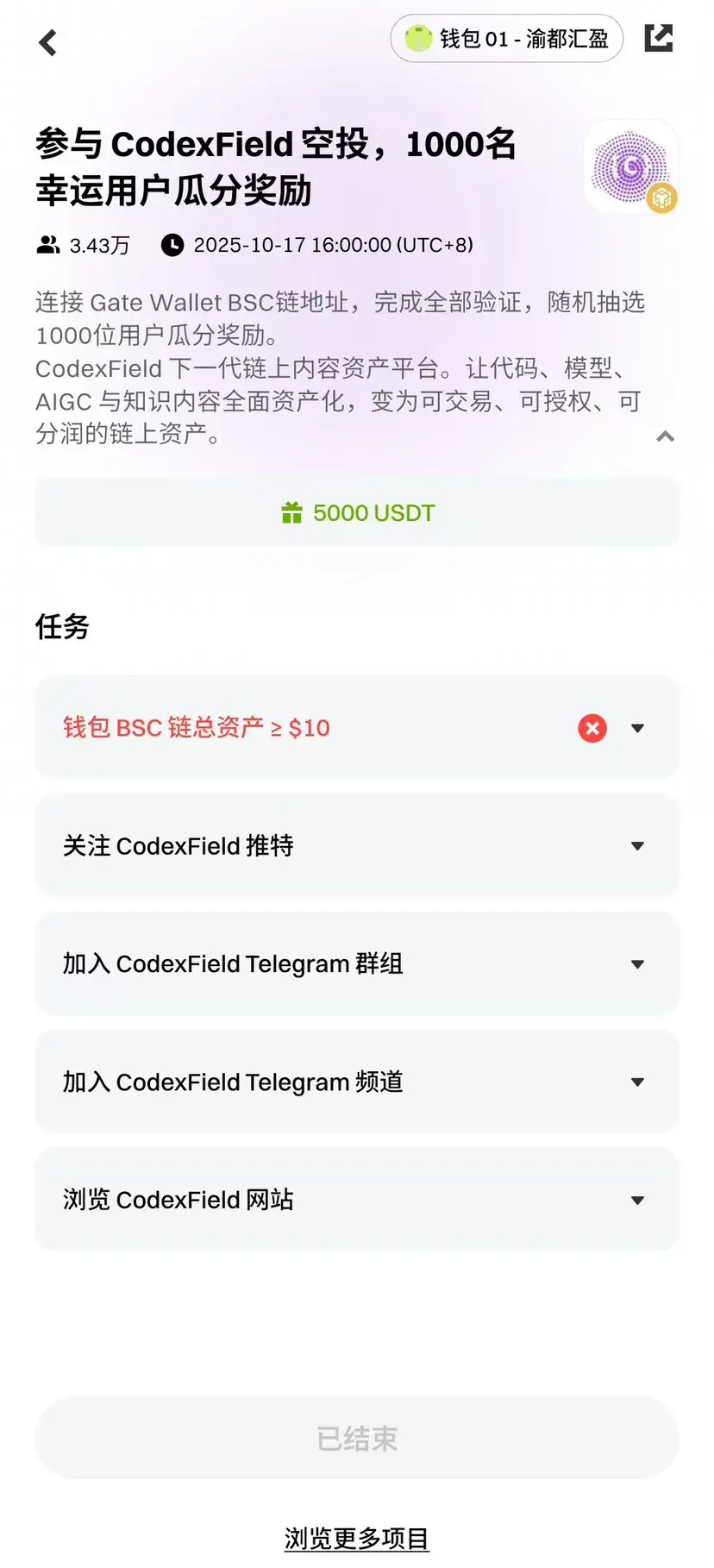Expand the 钱包 BSC 链总资产 ≥ $10 task
Viewport: 714px width, 1568px height.
click(x=357, y=728)
